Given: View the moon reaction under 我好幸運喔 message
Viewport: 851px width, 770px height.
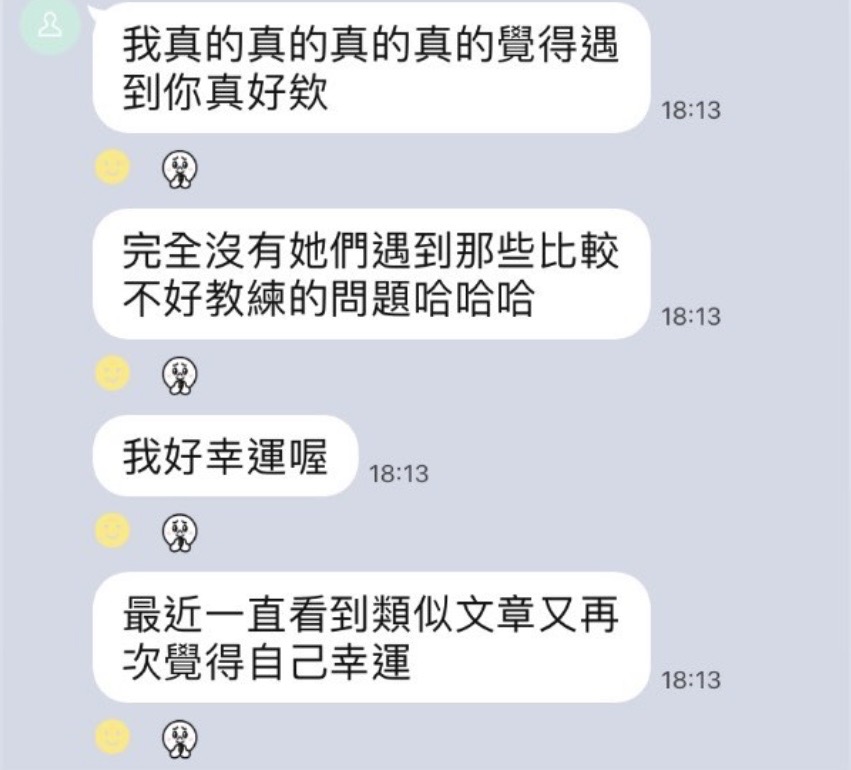Looking at the screenshot, I should (x=180, y=531).
